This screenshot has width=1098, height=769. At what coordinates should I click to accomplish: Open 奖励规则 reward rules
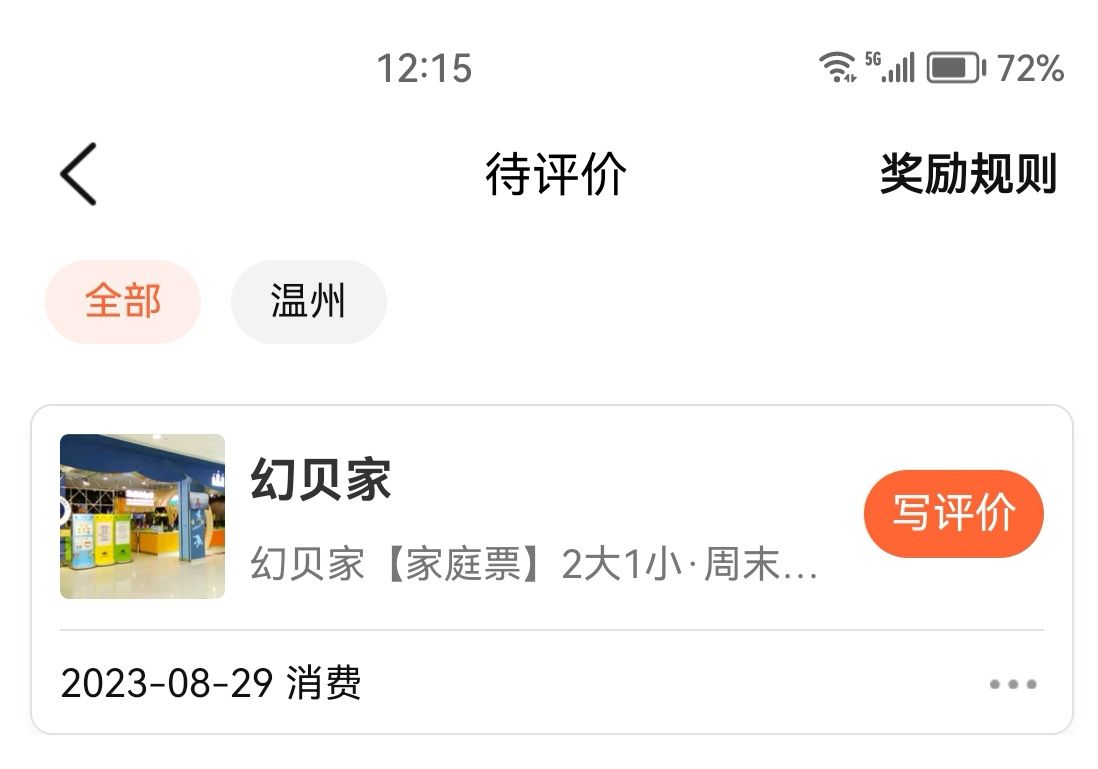967,174
